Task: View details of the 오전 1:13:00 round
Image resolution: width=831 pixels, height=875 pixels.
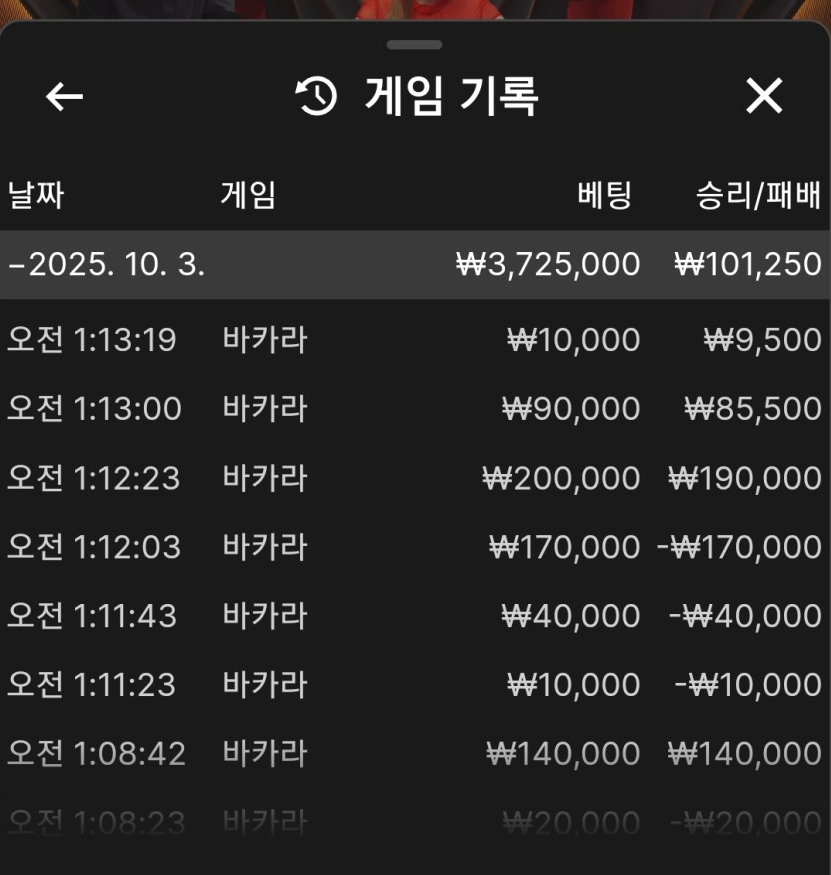Action: (415, 409)
